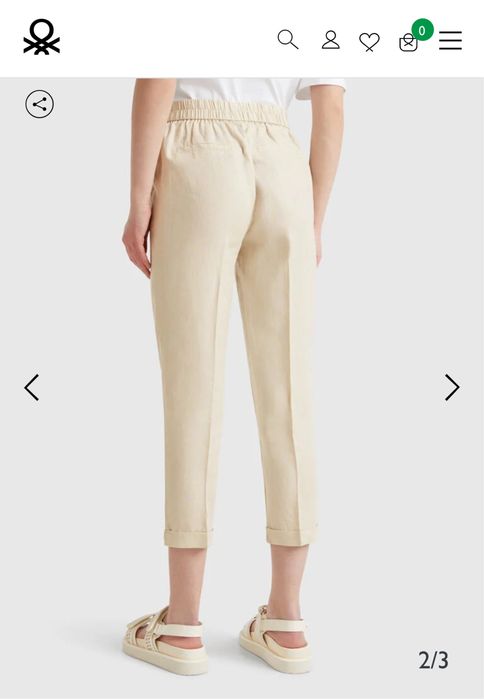Image resolution: width=484 pixels, height=699 pixels.
Task: Open the wishlist heart icon
Action: (369, 42)
